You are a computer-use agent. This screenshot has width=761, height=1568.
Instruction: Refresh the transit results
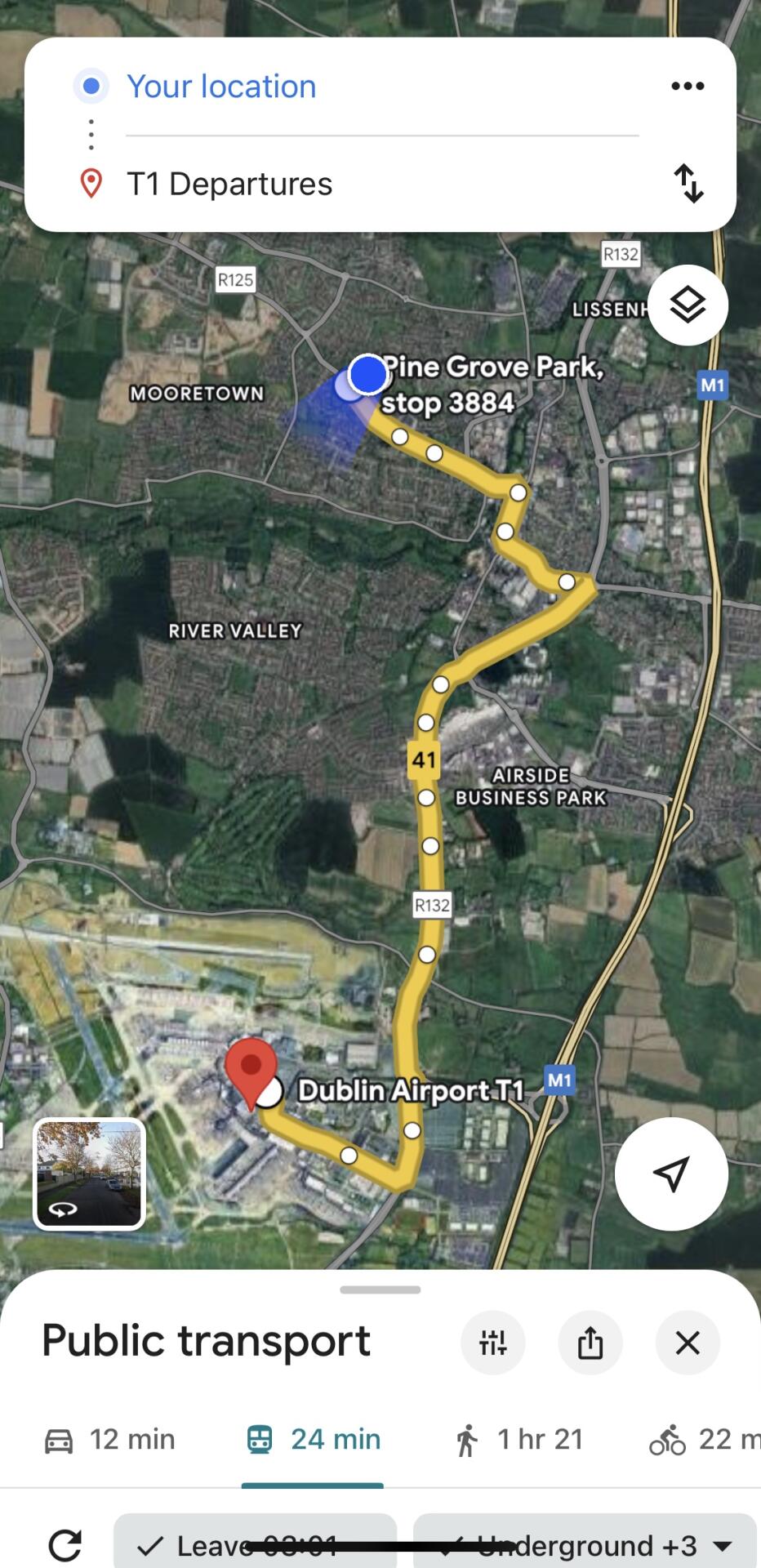[x=65, y=1545]
